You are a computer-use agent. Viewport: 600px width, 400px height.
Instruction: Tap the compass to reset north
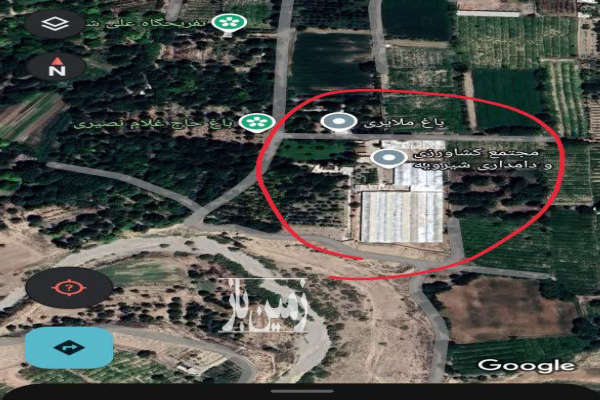55,68
